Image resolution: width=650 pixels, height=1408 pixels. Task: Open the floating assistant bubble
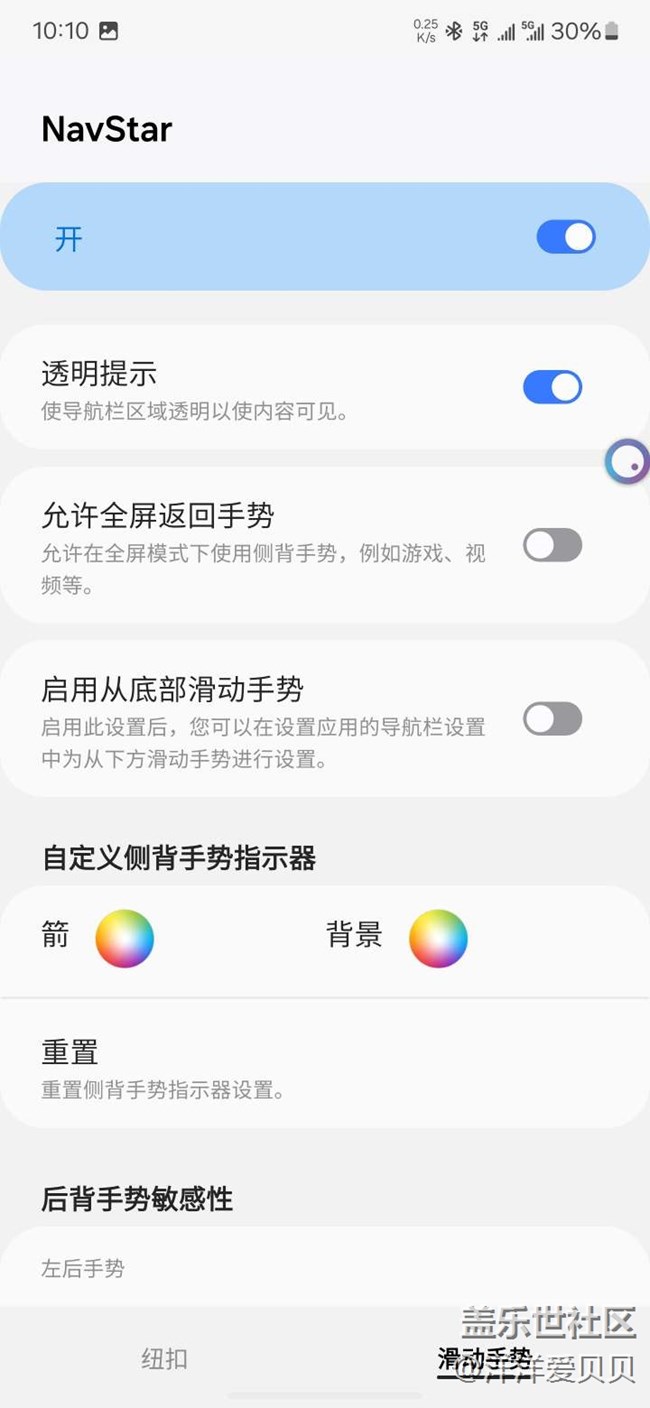(627, 462)
